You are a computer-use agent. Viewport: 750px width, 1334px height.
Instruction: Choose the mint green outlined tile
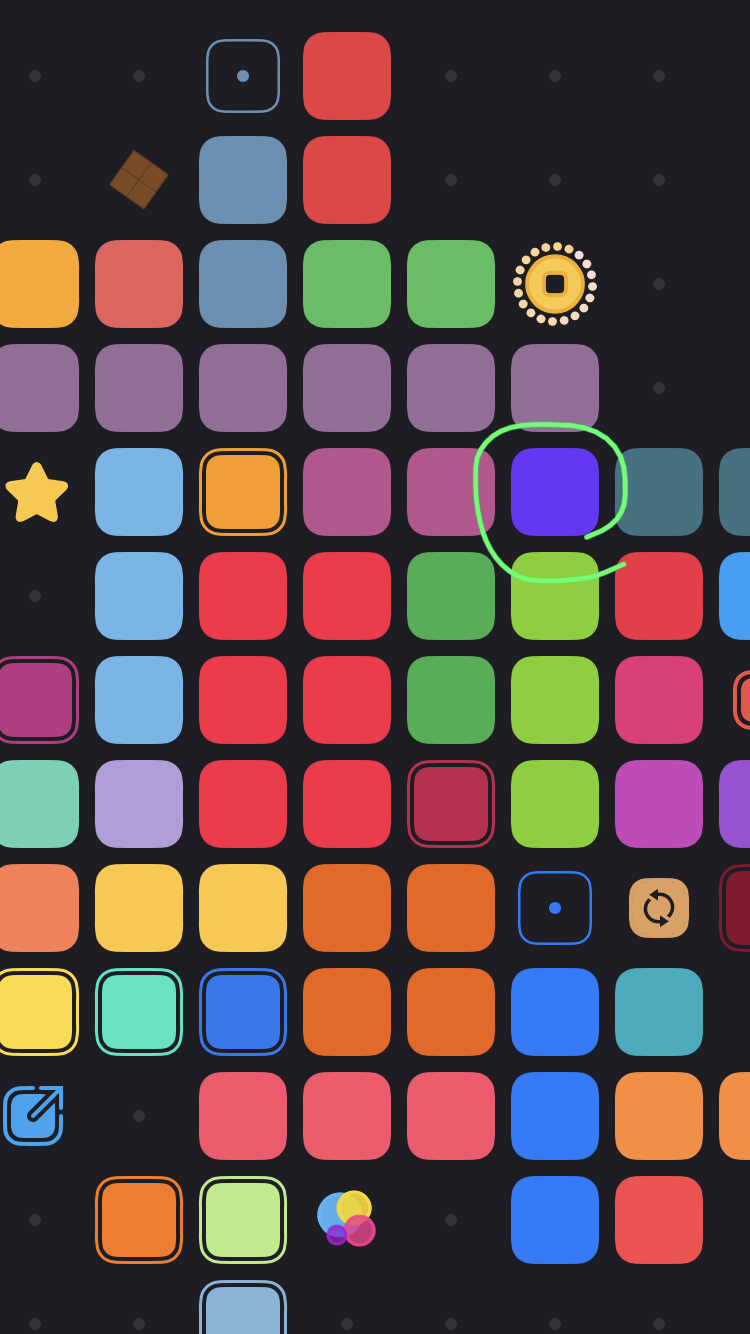139,1012
